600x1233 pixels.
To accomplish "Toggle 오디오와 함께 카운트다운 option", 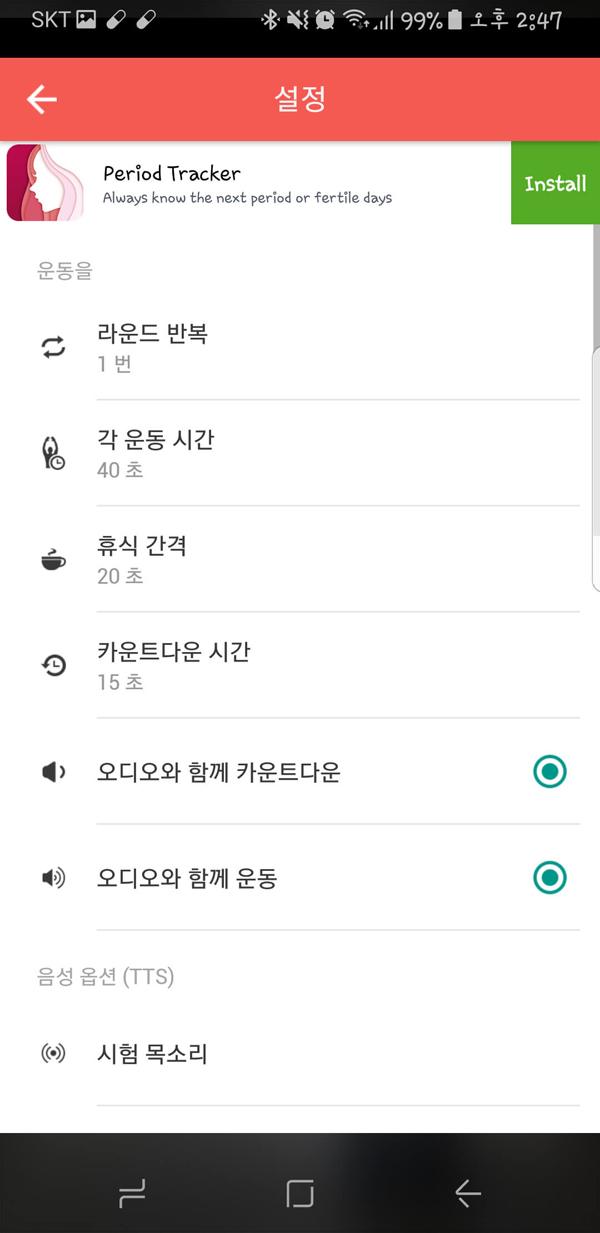I will point(549,772).
